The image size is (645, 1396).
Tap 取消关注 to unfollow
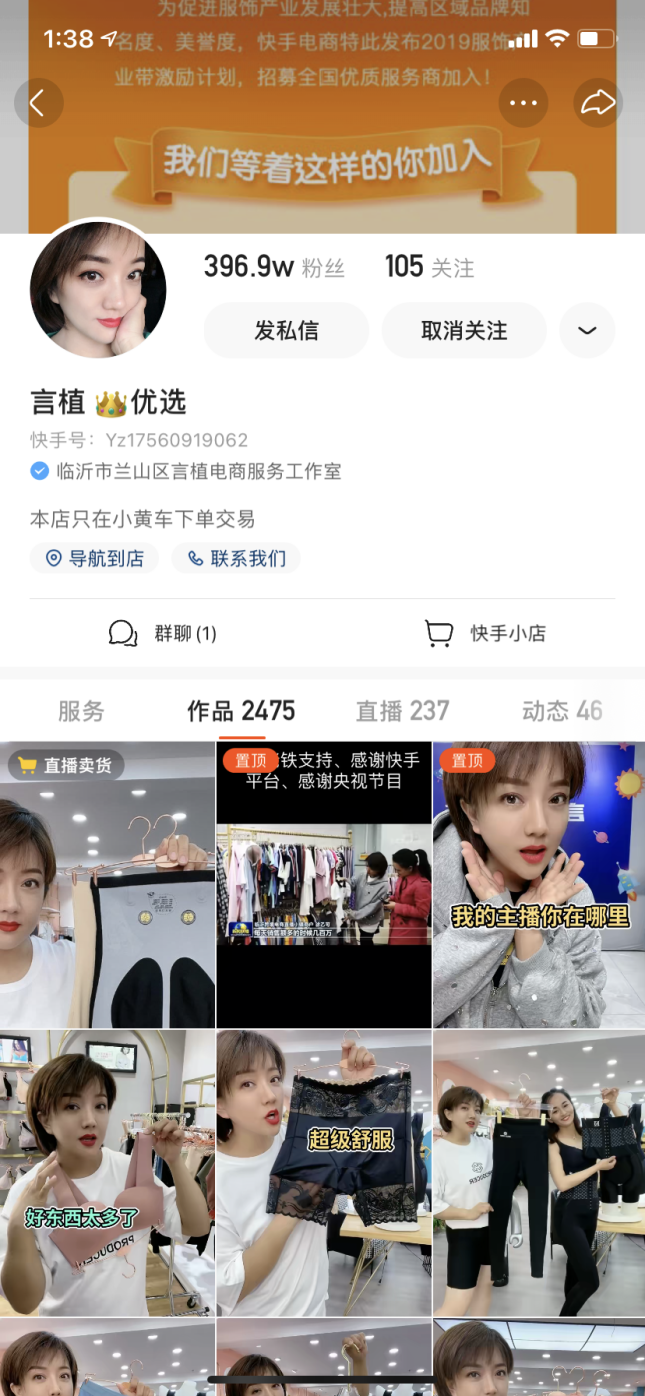[x=464, y=331]
